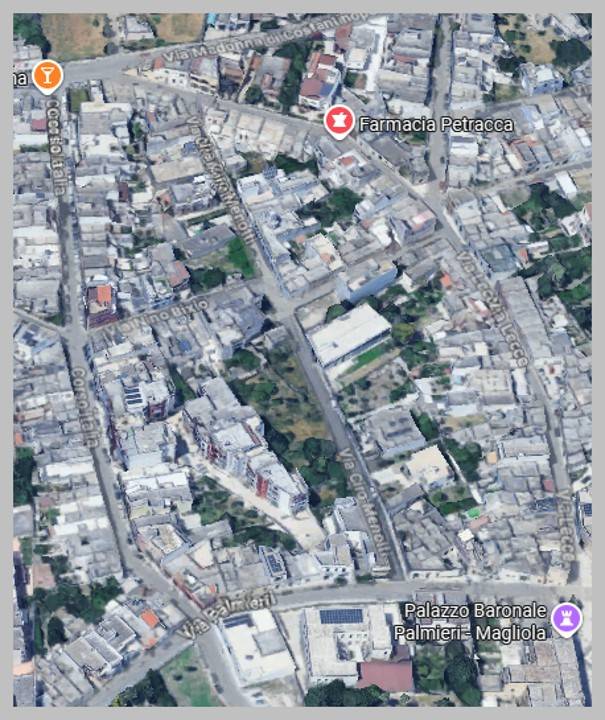
Task: Tap the orange bar marker pin
Action: (46, 74)
